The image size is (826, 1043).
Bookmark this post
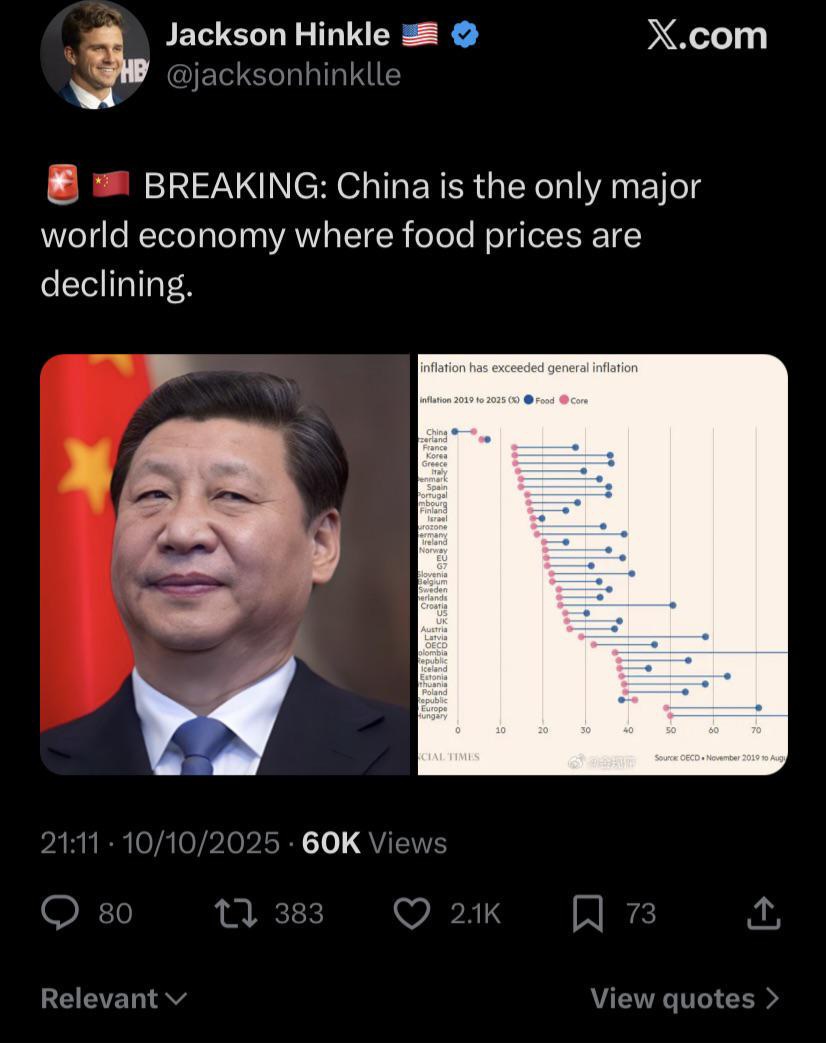[x=585, y=912]
